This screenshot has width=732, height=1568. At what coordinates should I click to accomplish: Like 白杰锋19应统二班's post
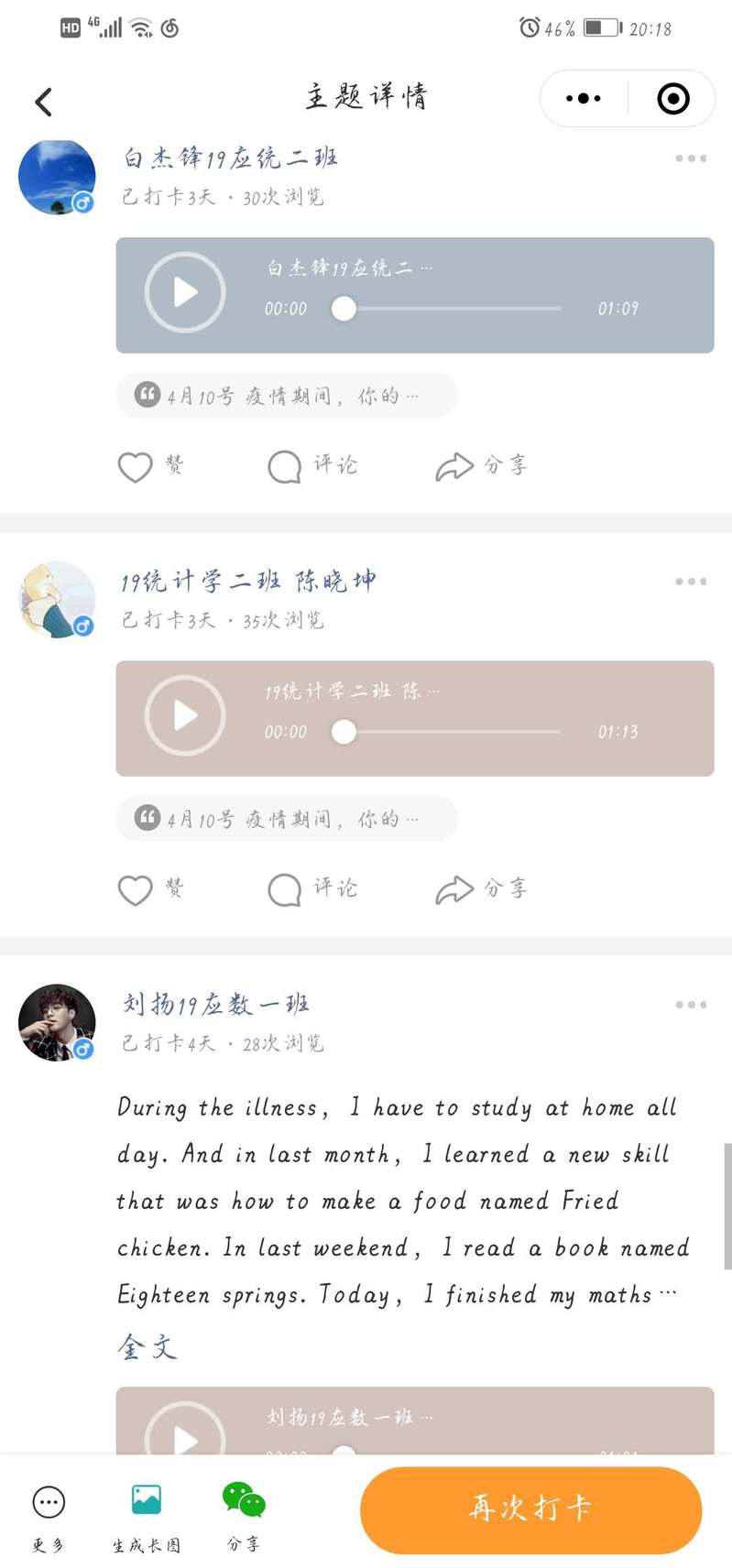(x=136, y=466)
